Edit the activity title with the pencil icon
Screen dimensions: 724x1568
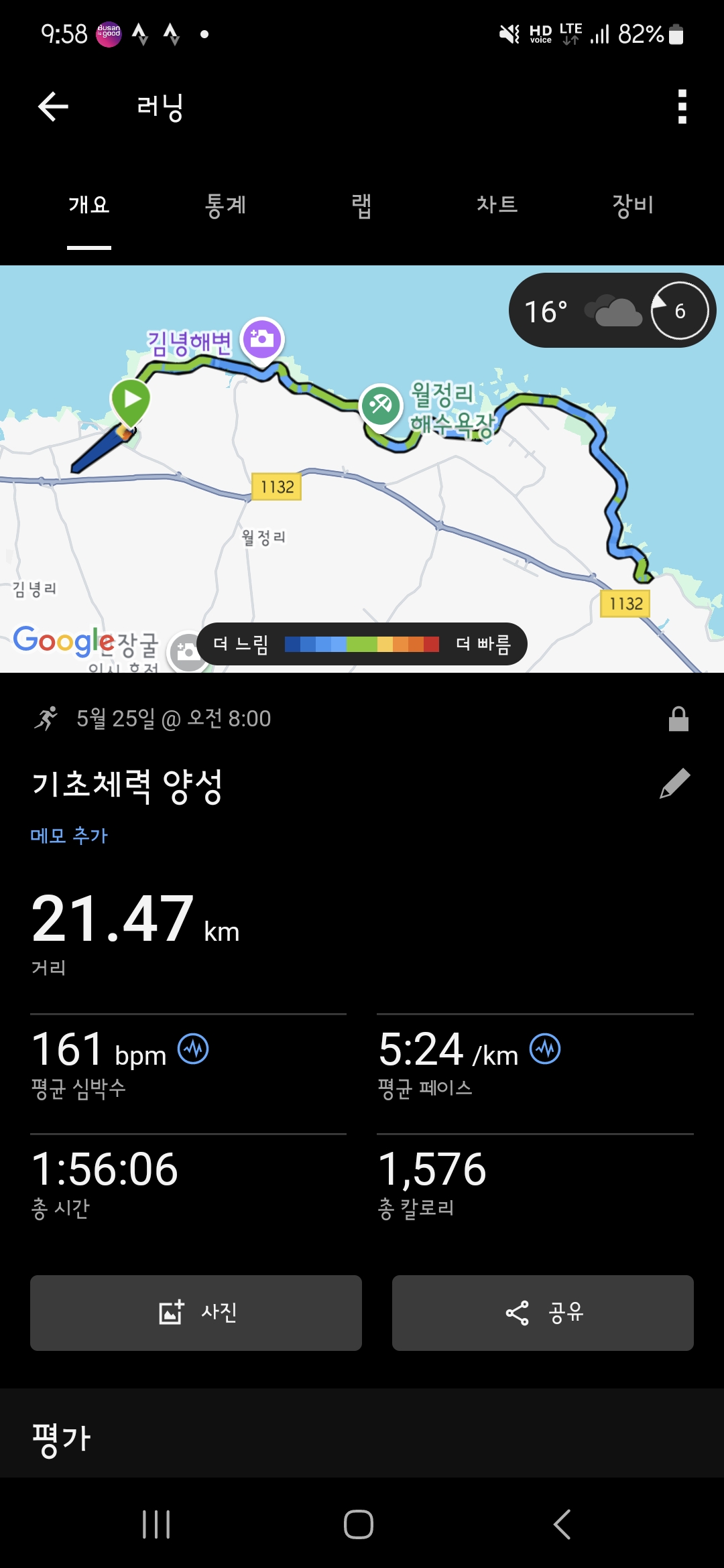(675, 783)
